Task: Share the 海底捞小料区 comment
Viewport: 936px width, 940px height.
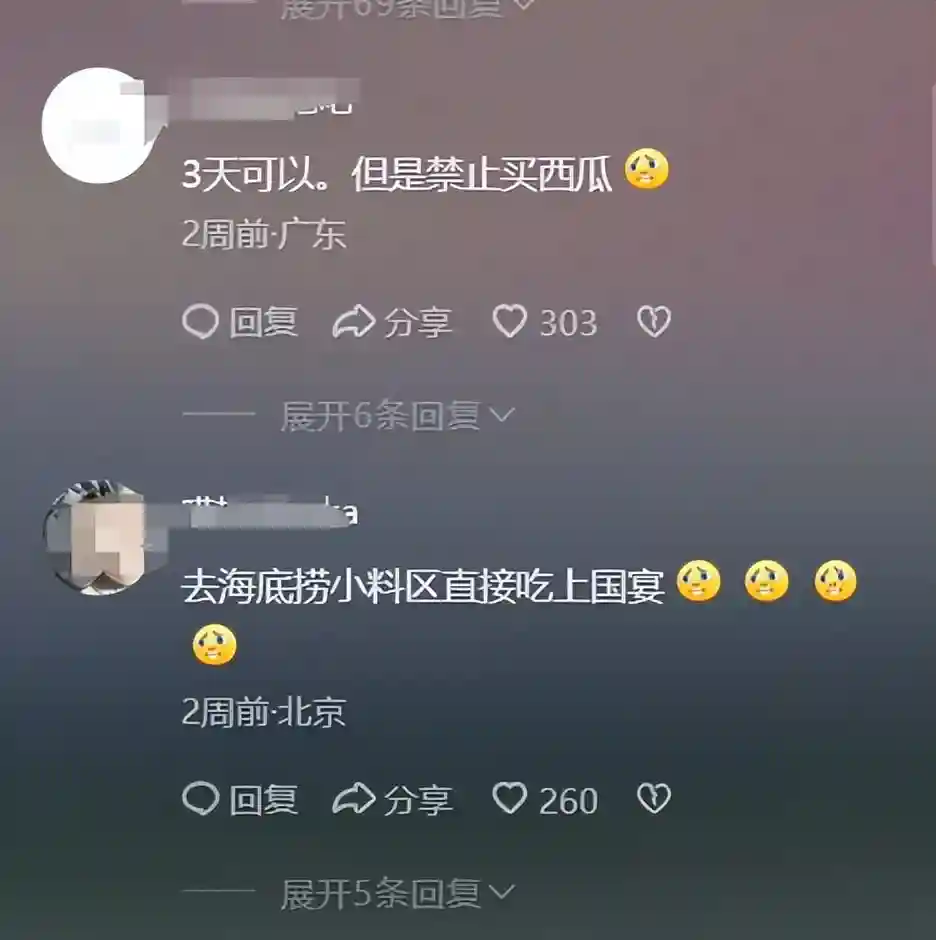Action: click(392, 799)
